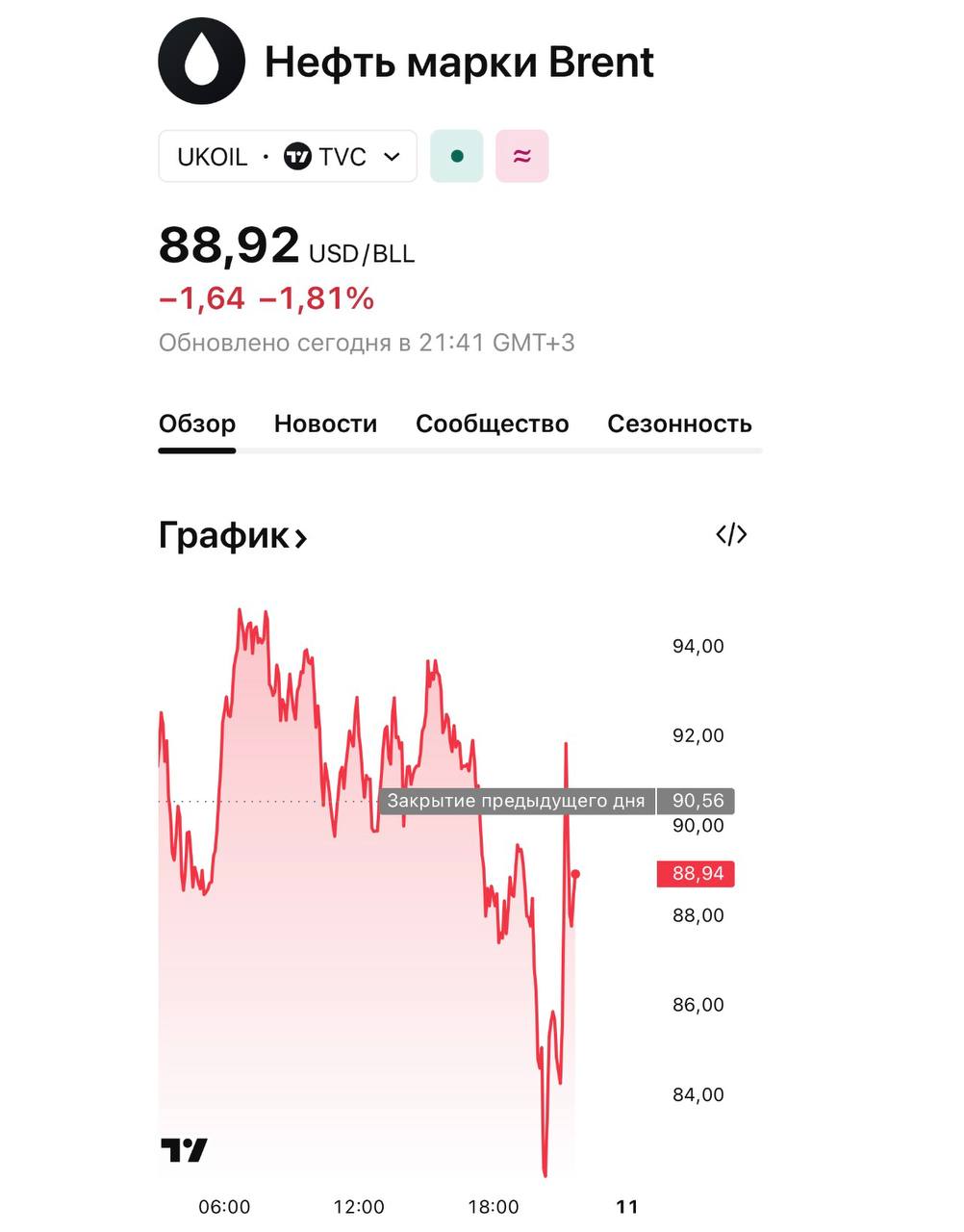Tap the pink approximate-sign badge
Screen dimensions: 964x1232
[522, 156]
